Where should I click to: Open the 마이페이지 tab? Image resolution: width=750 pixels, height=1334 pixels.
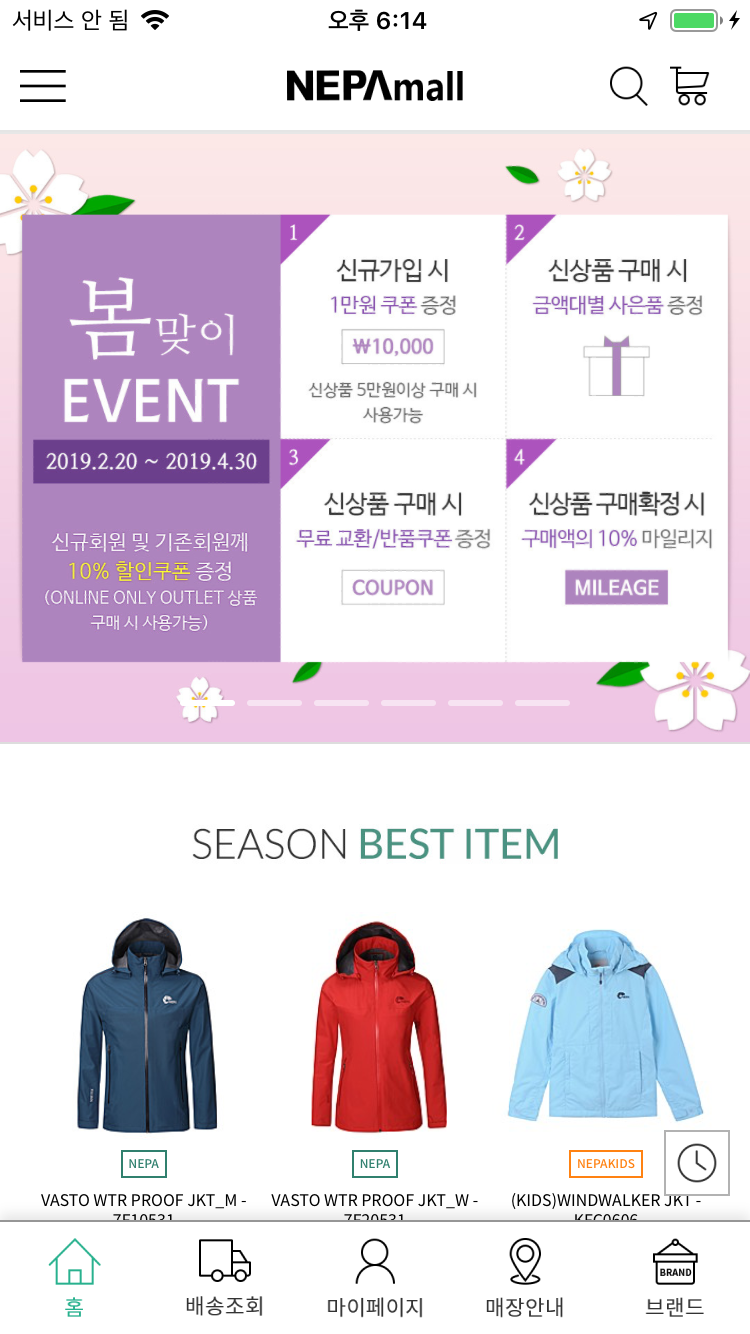pos(375,1278)
